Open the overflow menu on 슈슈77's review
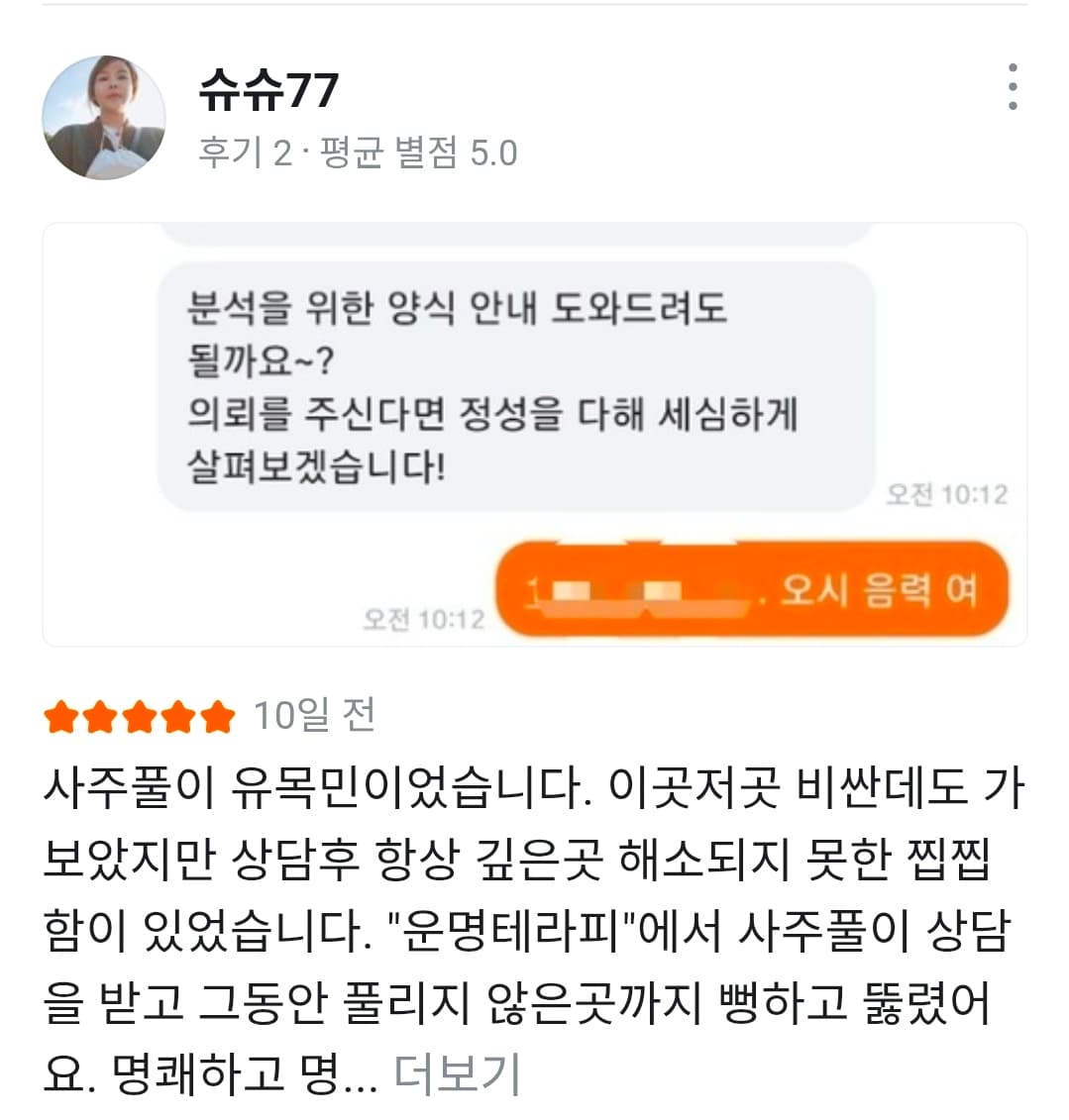Screen dimensions: 1069x1120 pos(1012,87)
